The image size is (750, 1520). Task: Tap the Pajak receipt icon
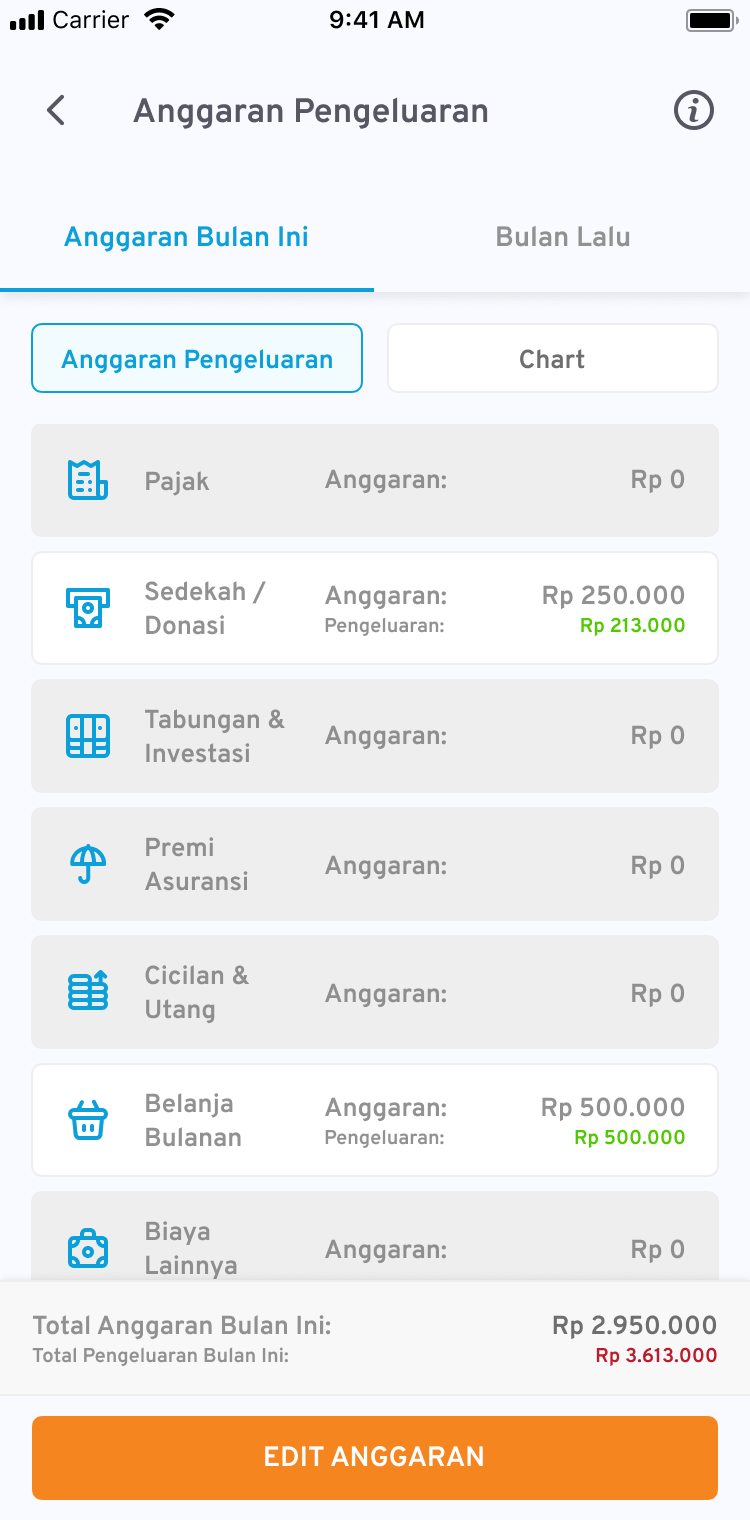88,480
